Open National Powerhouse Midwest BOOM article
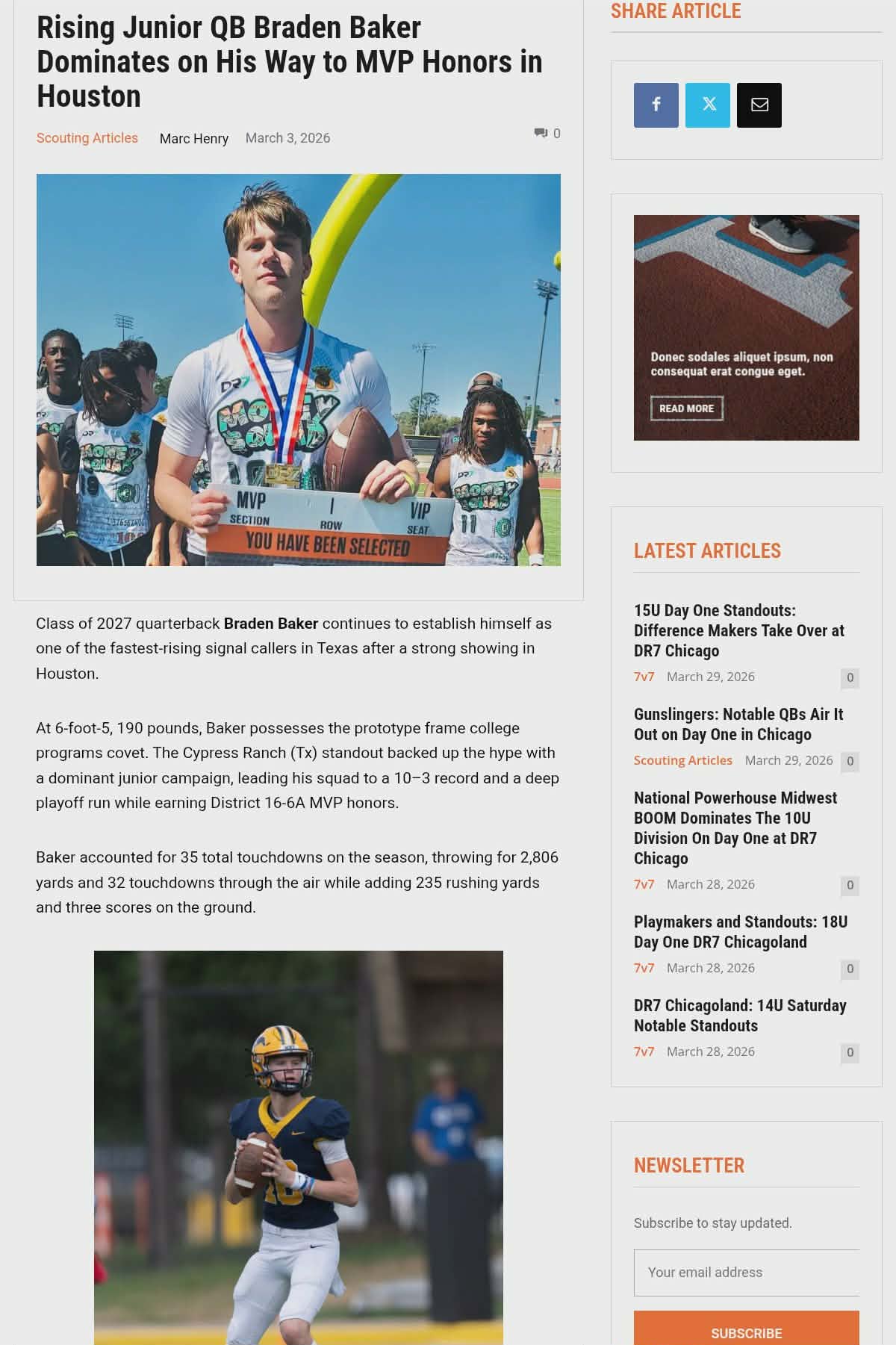This screenshot has height=1345, width=896. coord(735,828)
